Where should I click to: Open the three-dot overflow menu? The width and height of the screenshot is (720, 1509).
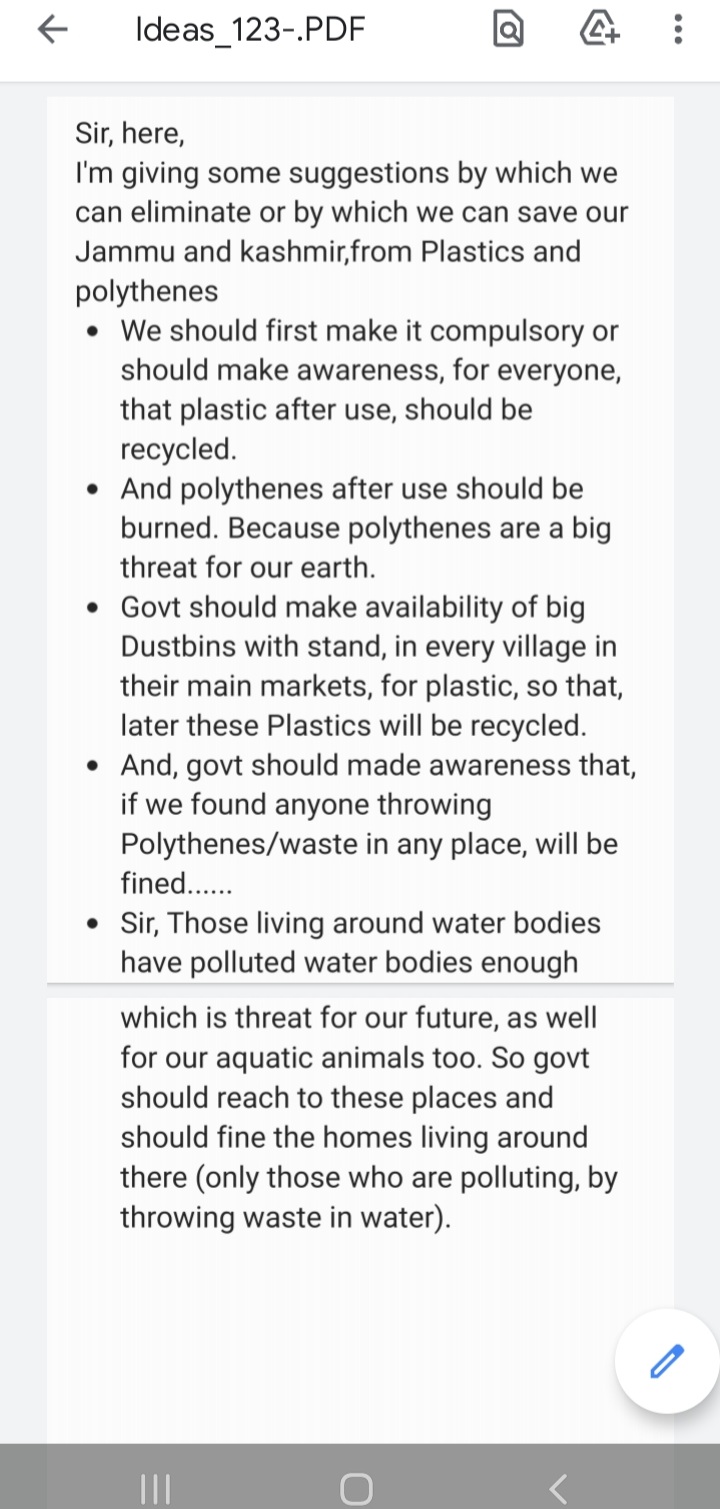pos(678,31)
